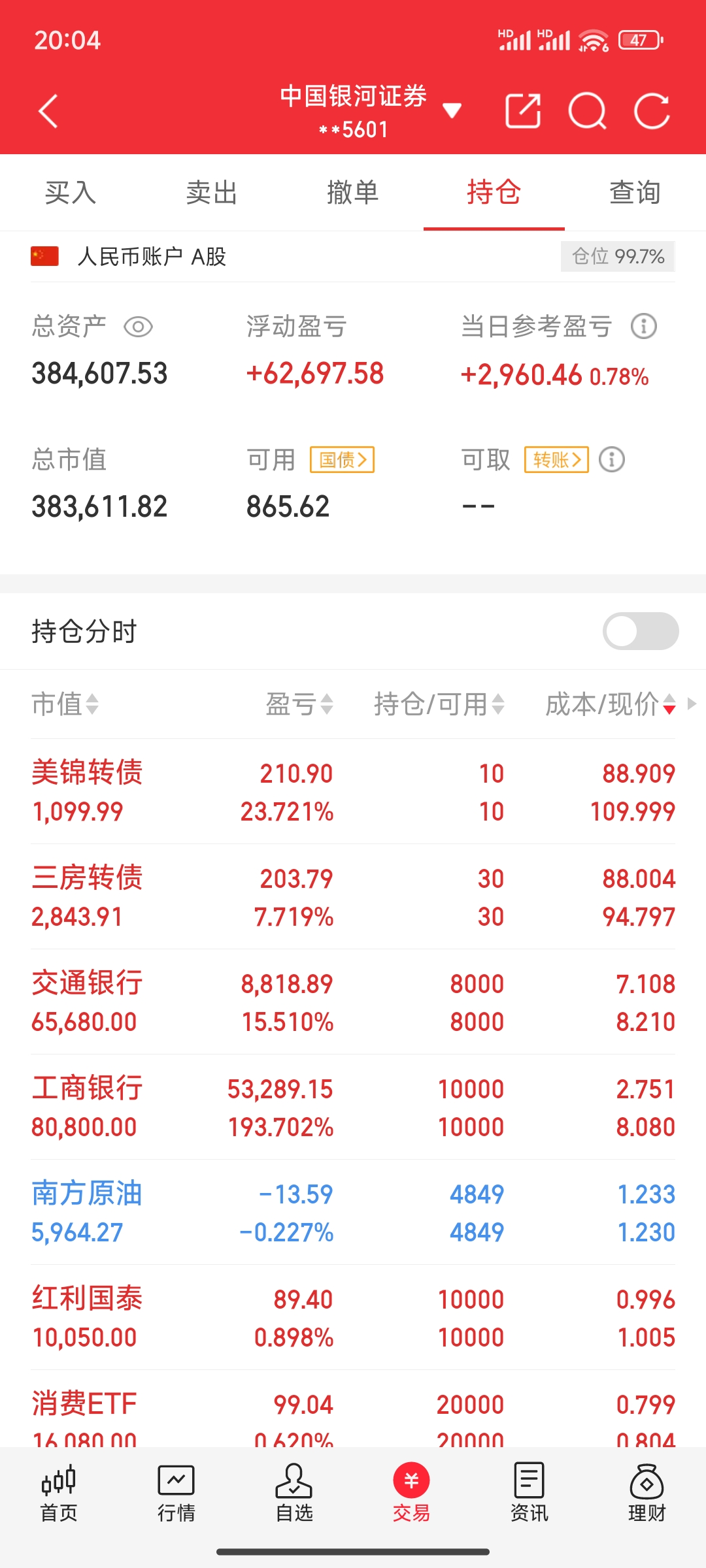This screenshot has height=1568, width=706.
Task: Go back using the top-left arrow
Action: point(48,111)
